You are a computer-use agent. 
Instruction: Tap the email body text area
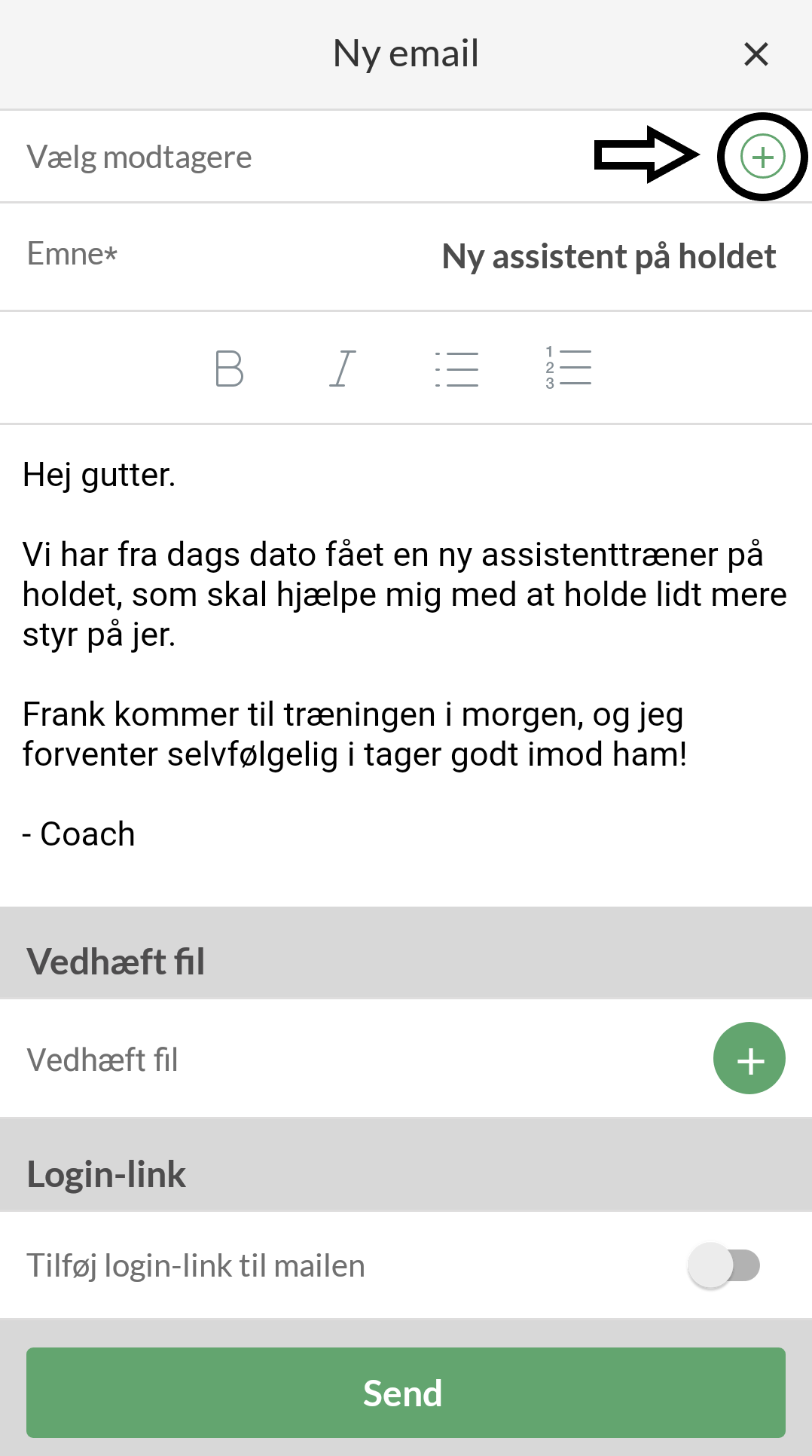point(406,665)
